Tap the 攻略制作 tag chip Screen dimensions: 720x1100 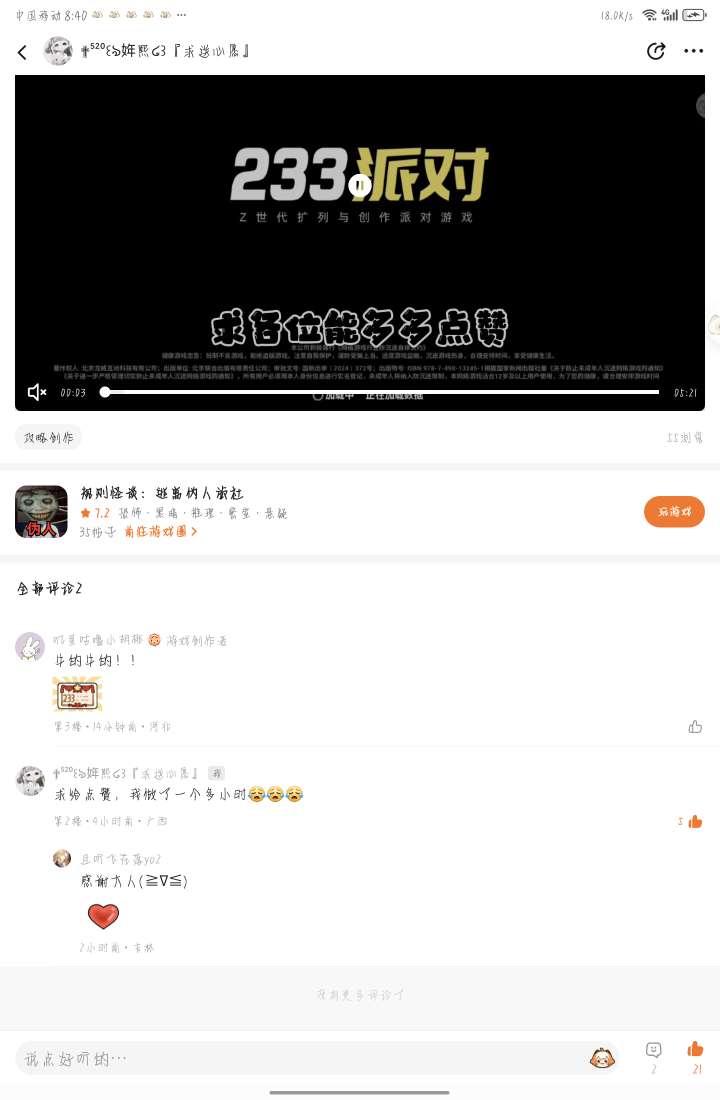click(48, 437)
